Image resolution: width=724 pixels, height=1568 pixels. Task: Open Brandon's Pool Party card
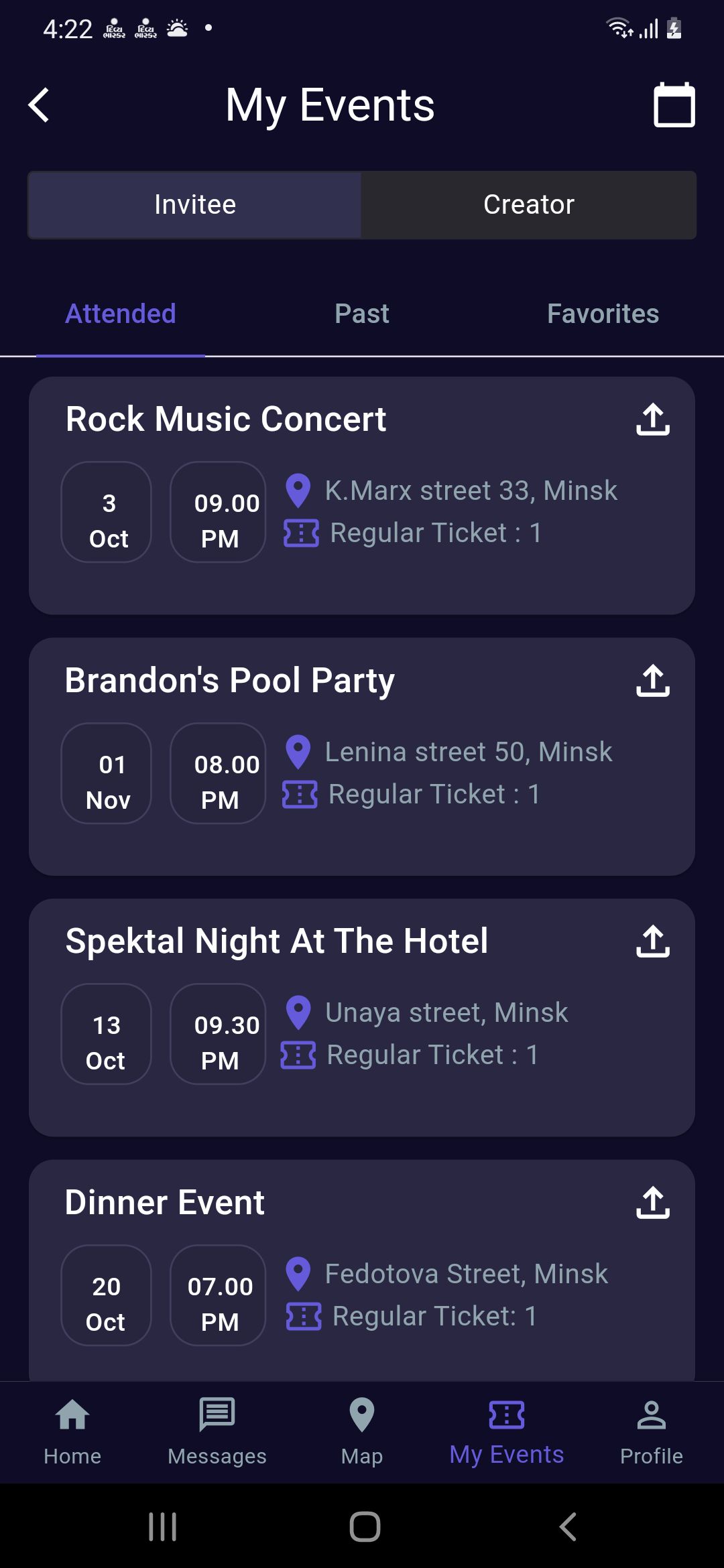(362, 757)
